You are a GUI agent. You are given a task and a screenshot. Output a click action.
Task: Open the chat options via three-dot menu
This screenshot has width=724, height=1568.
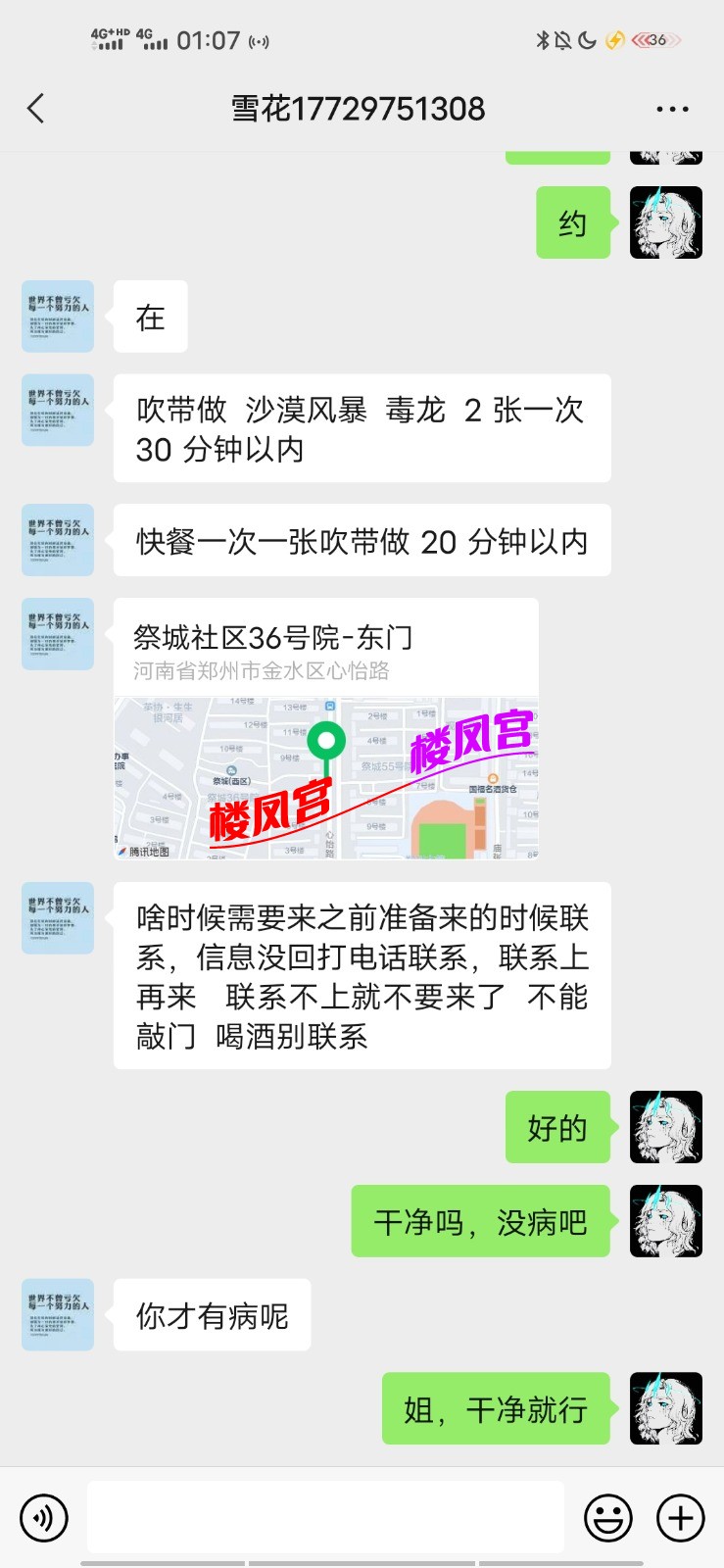point(671,108)
